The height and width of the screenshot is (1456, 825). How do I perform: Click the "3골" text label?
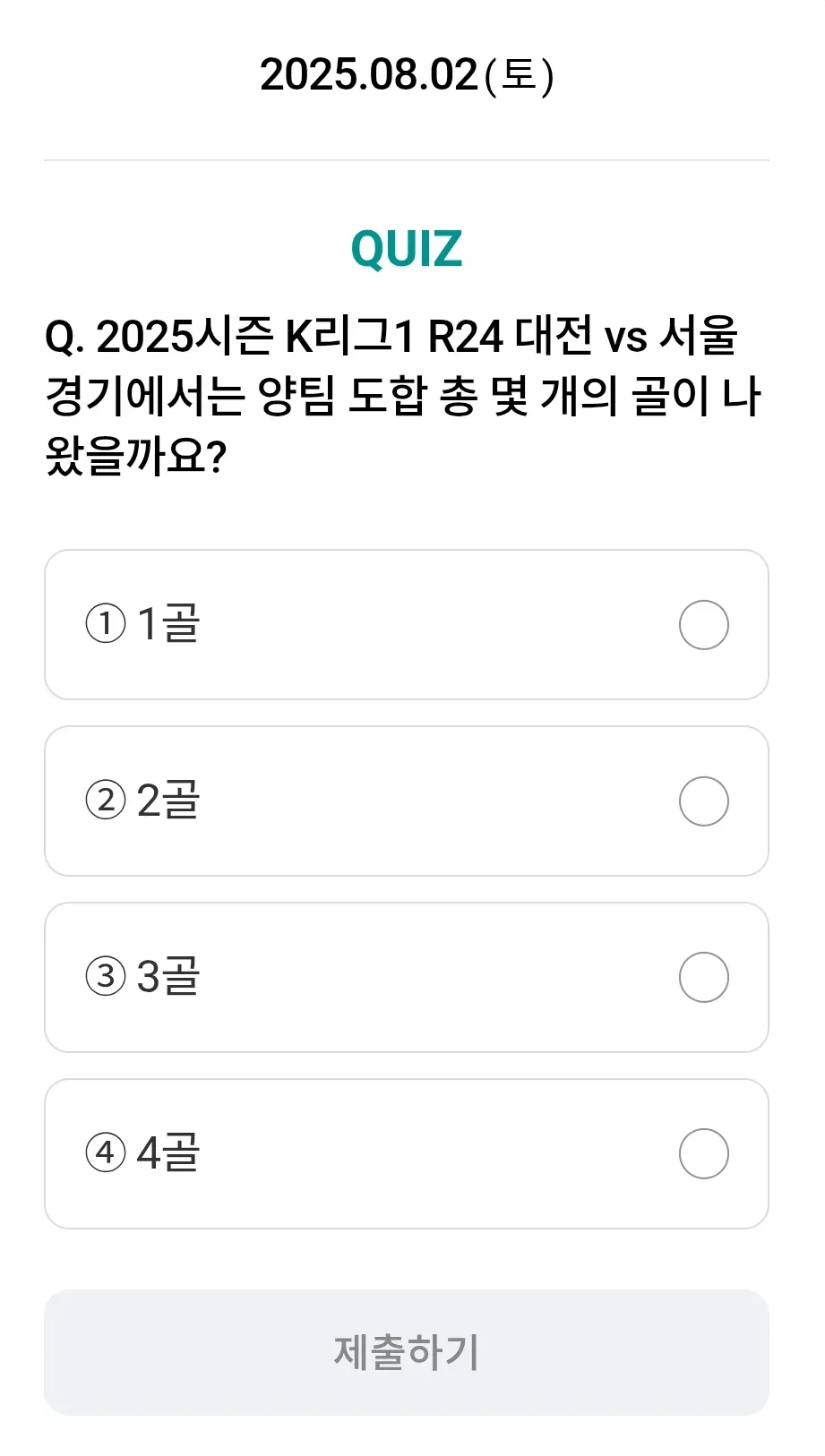point(167,977)
